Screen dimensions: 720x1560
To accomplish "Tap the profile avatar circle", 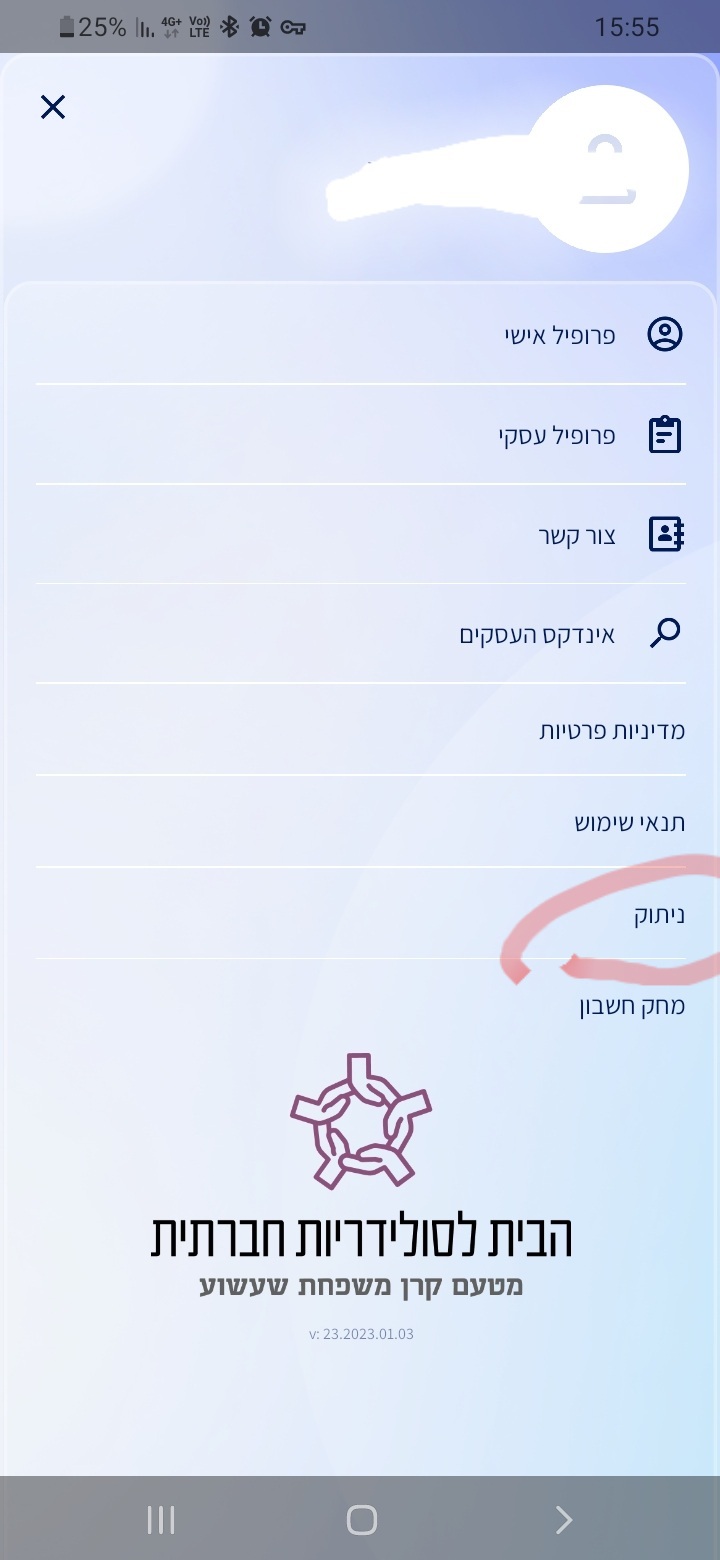I will tap(606, 168).
